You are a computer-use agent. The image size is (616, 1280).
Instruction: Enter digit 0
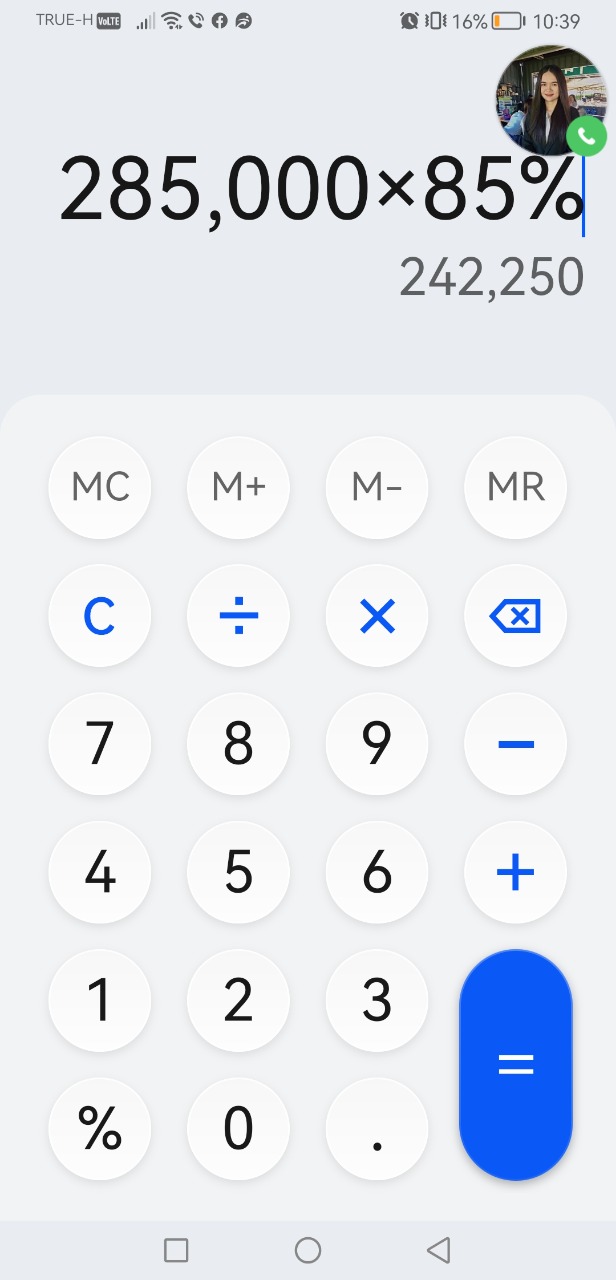pos(238,1128)
